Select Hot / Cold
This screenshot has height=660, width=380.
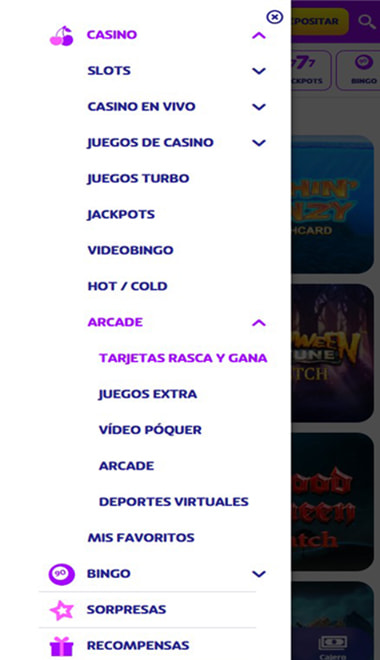click(128, 286)
